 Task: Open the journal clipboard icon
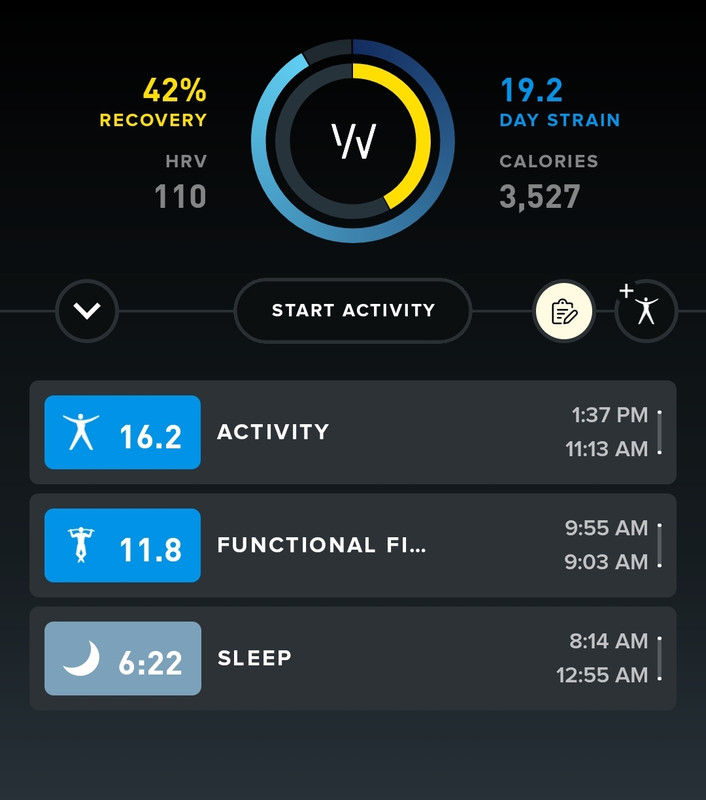[564, 311]
